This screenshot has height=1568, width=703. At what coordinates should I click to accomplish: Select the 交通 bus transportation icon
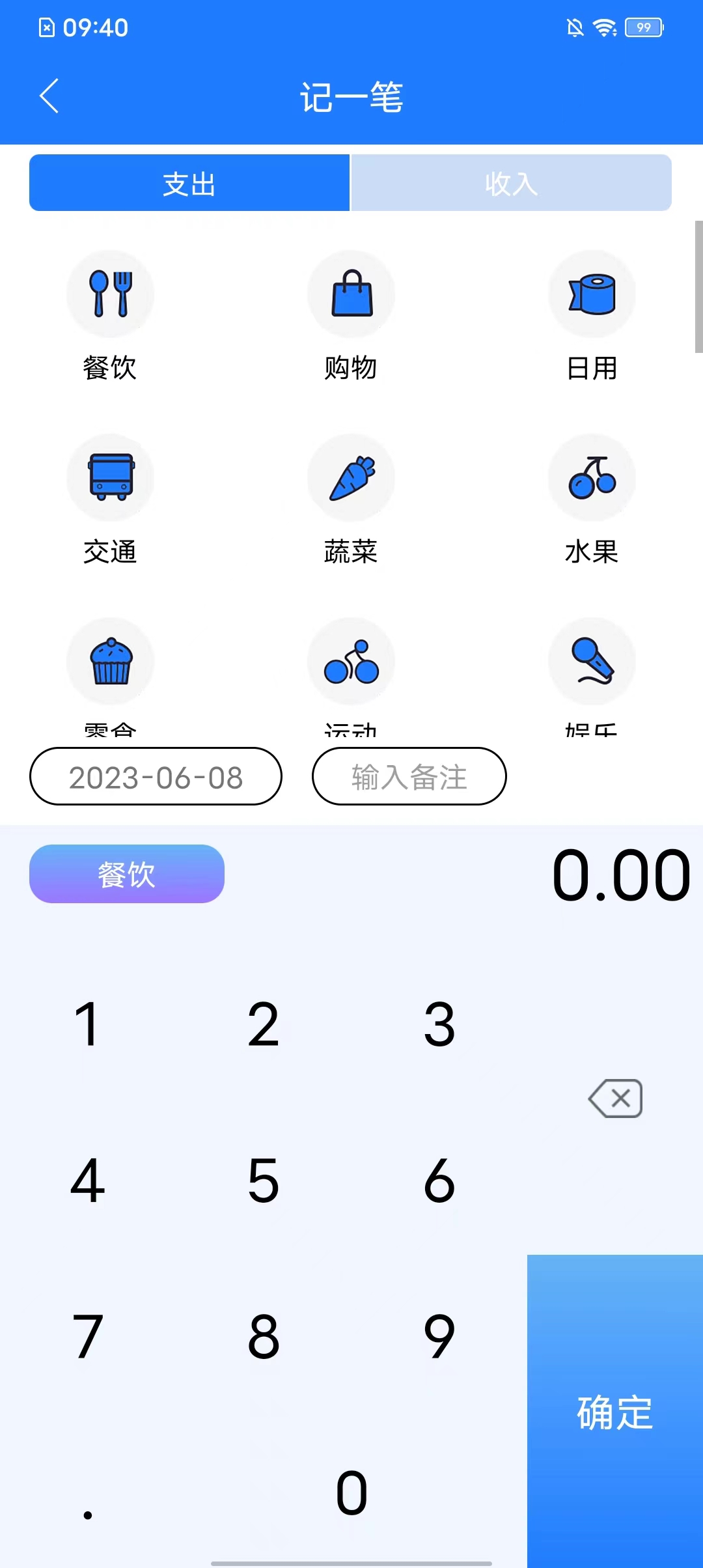(110, 478)
